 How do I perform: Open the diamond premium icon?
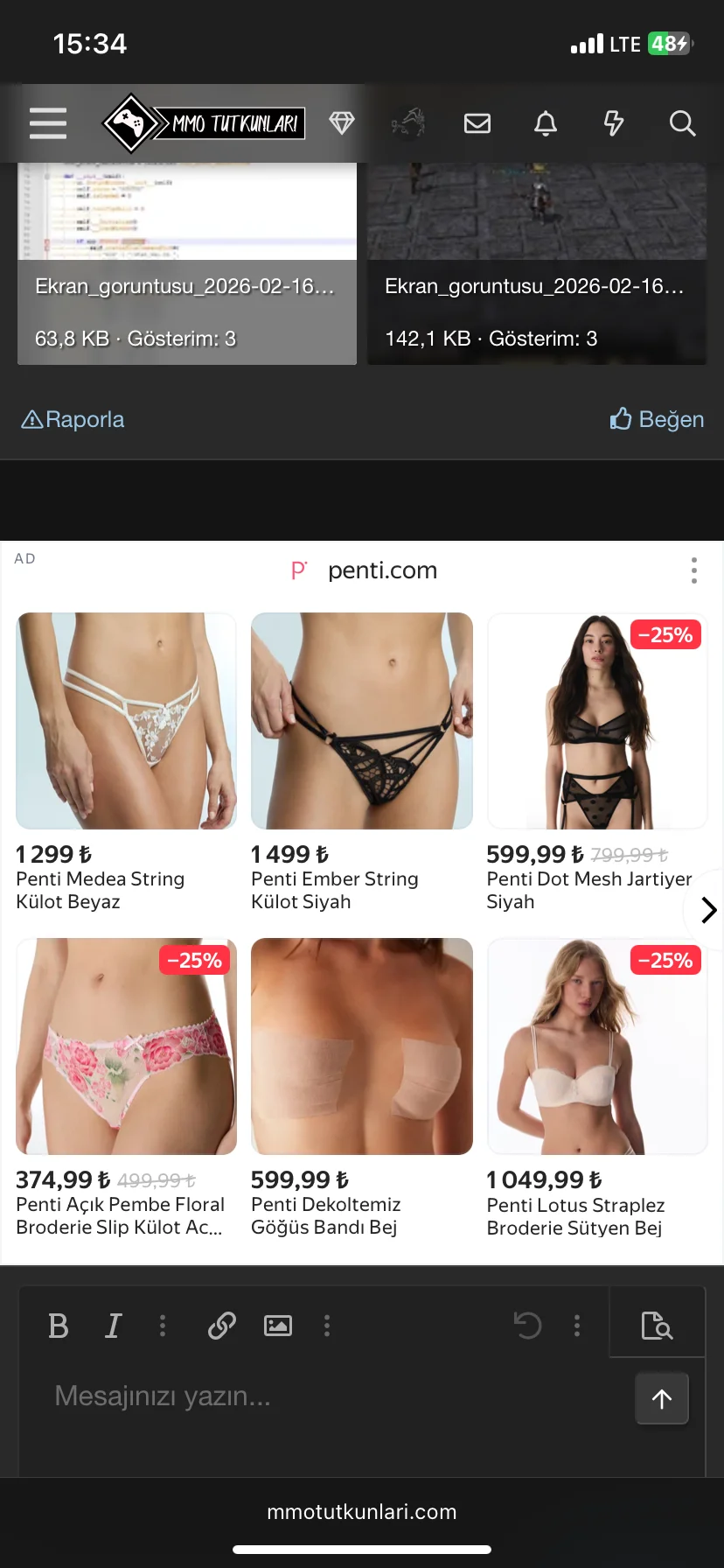tap(342, 123)
